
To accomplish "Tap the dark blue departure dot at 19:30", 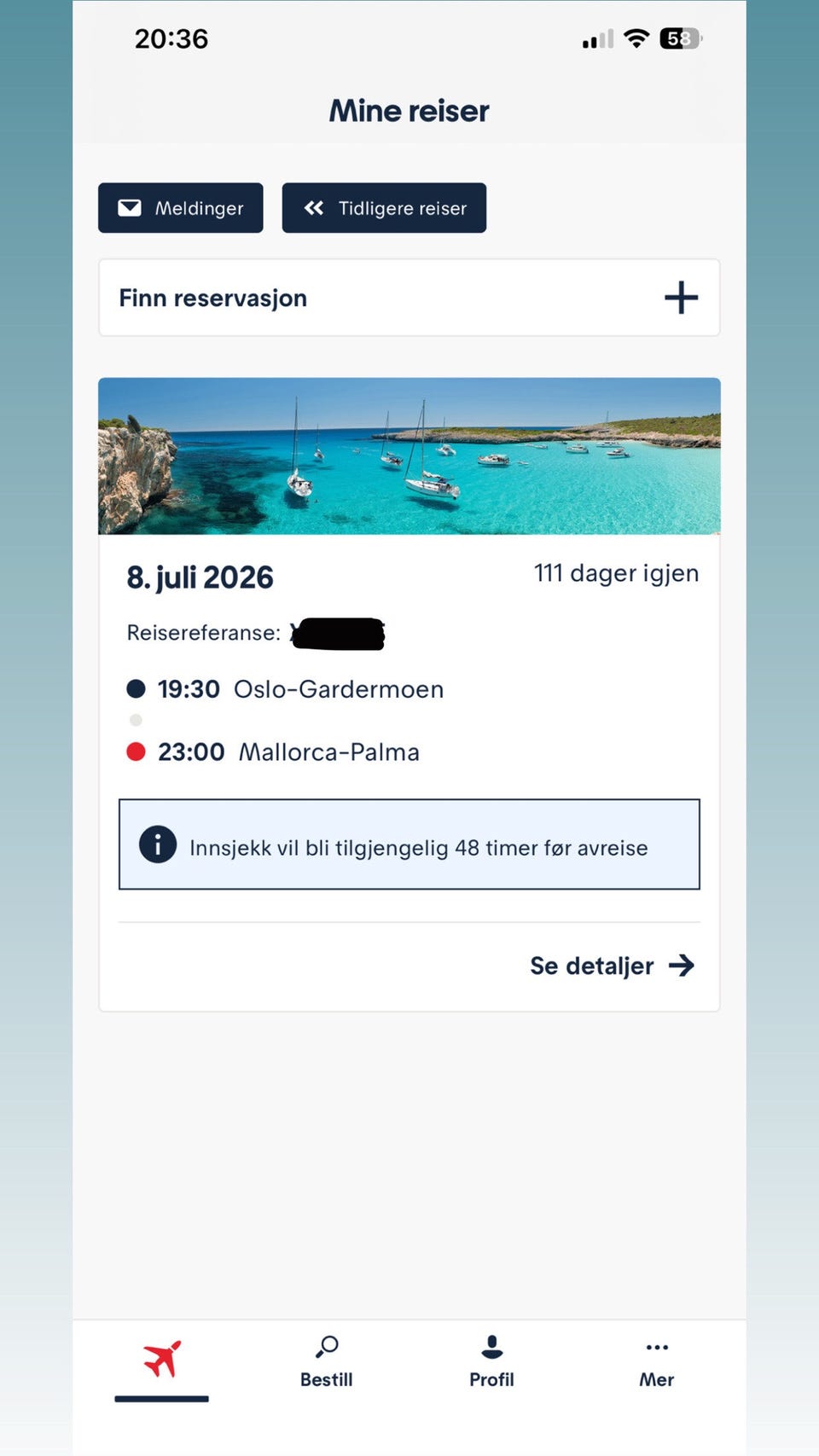I will coord(136,689).
